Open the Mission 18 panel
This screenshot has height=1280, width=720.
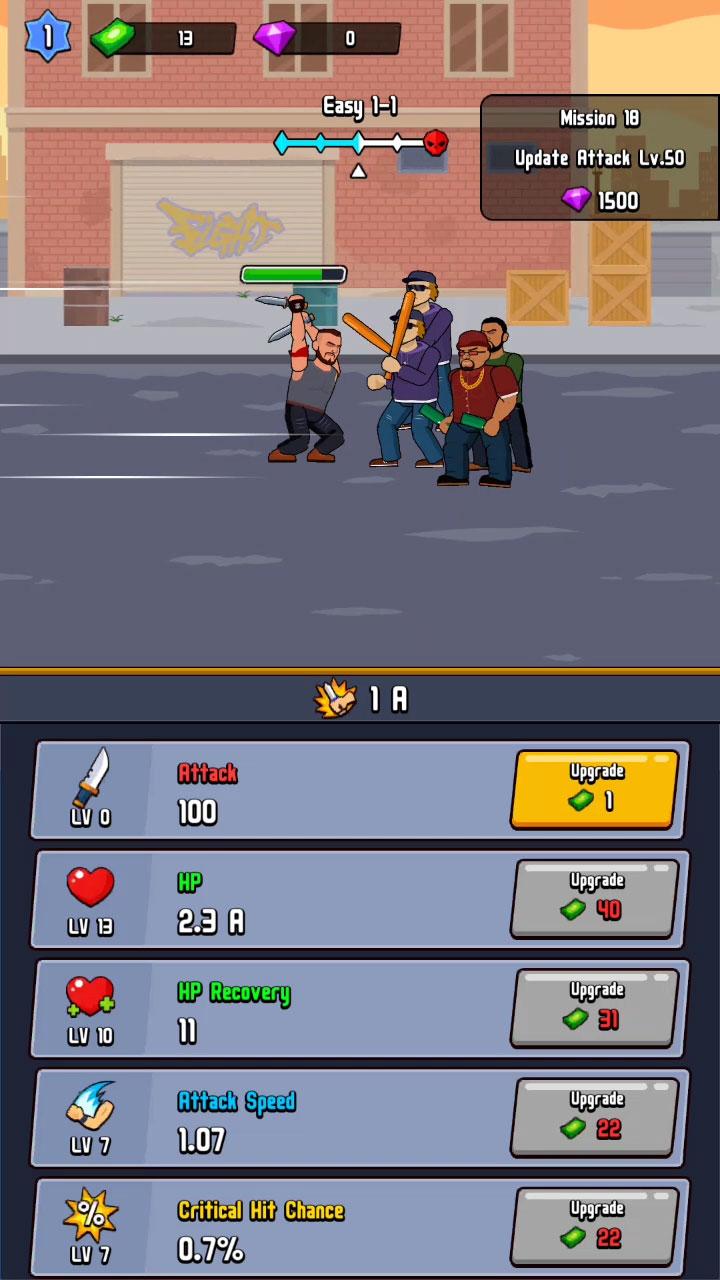600,158
